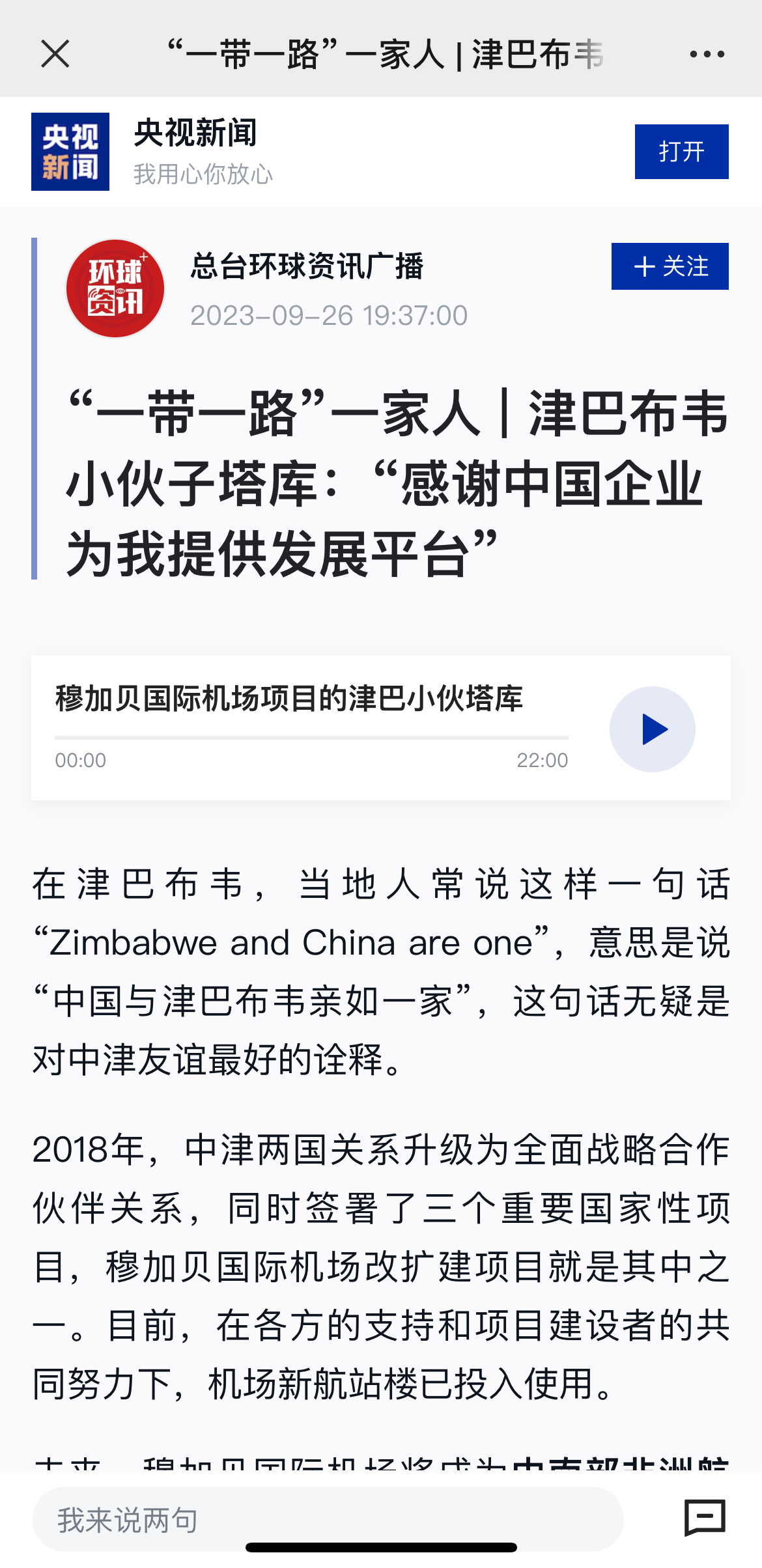Close the article webview

tap(55, 54)
